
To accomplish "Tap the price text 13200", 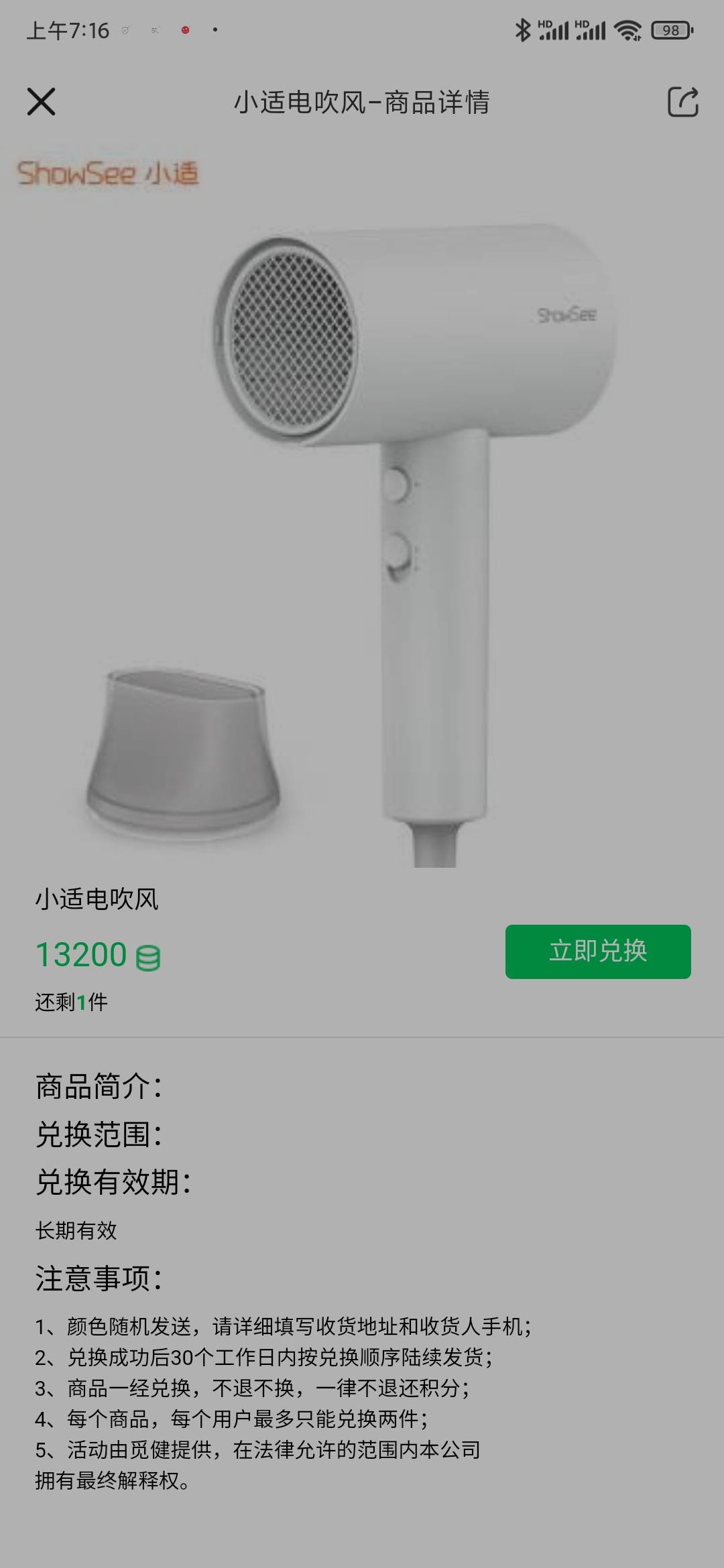I will [82, 954].
